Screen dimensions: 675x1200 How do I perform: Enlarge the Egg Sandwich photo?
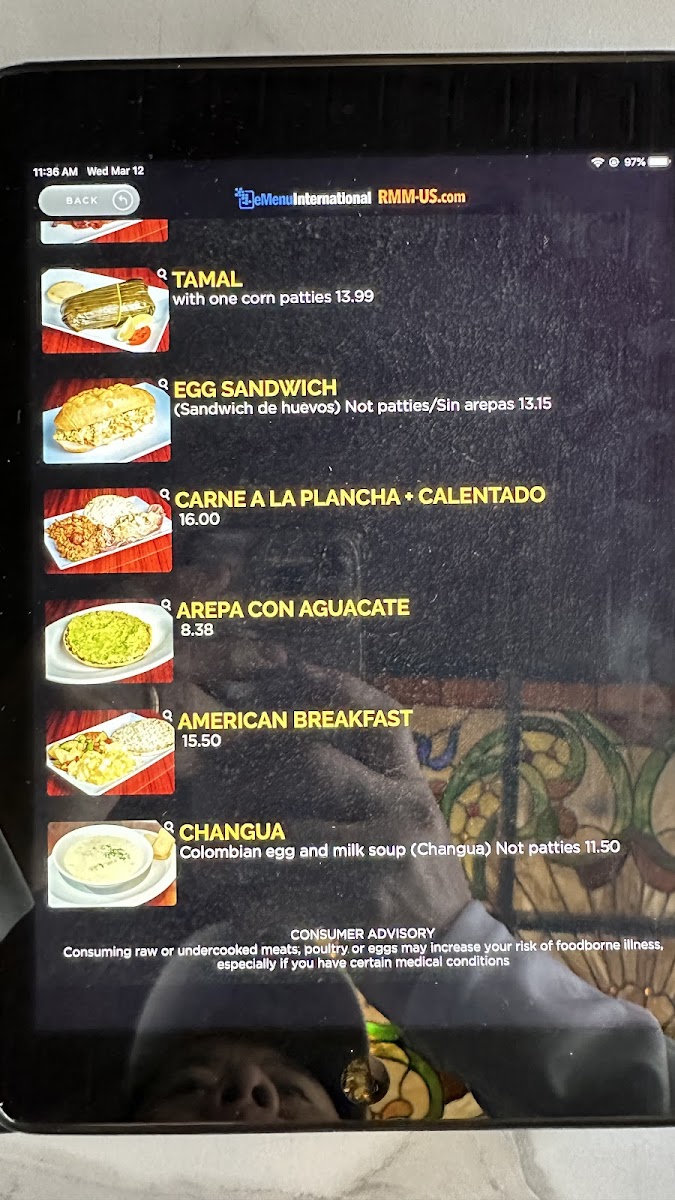(x=106, y=421)
